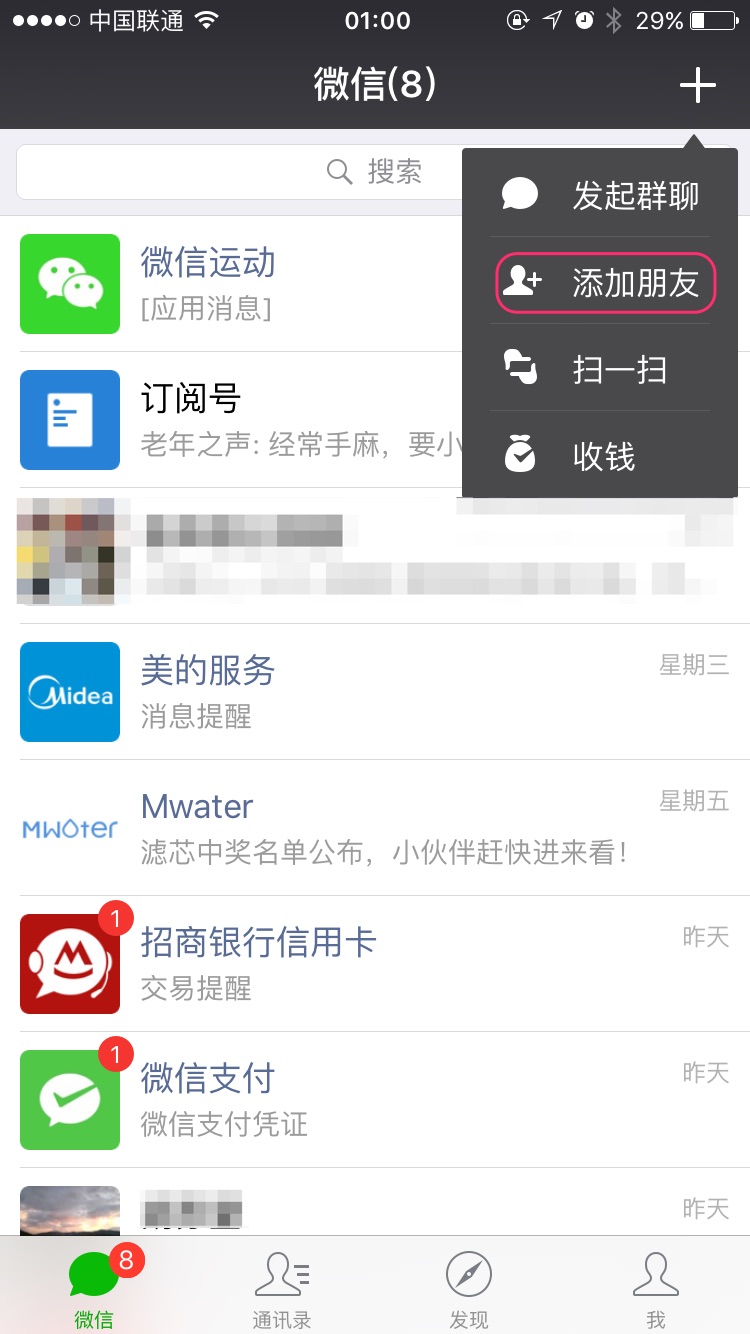Open the 微信支付 thread
The height and width of the screenshot is (1334, 750).
375,1099
